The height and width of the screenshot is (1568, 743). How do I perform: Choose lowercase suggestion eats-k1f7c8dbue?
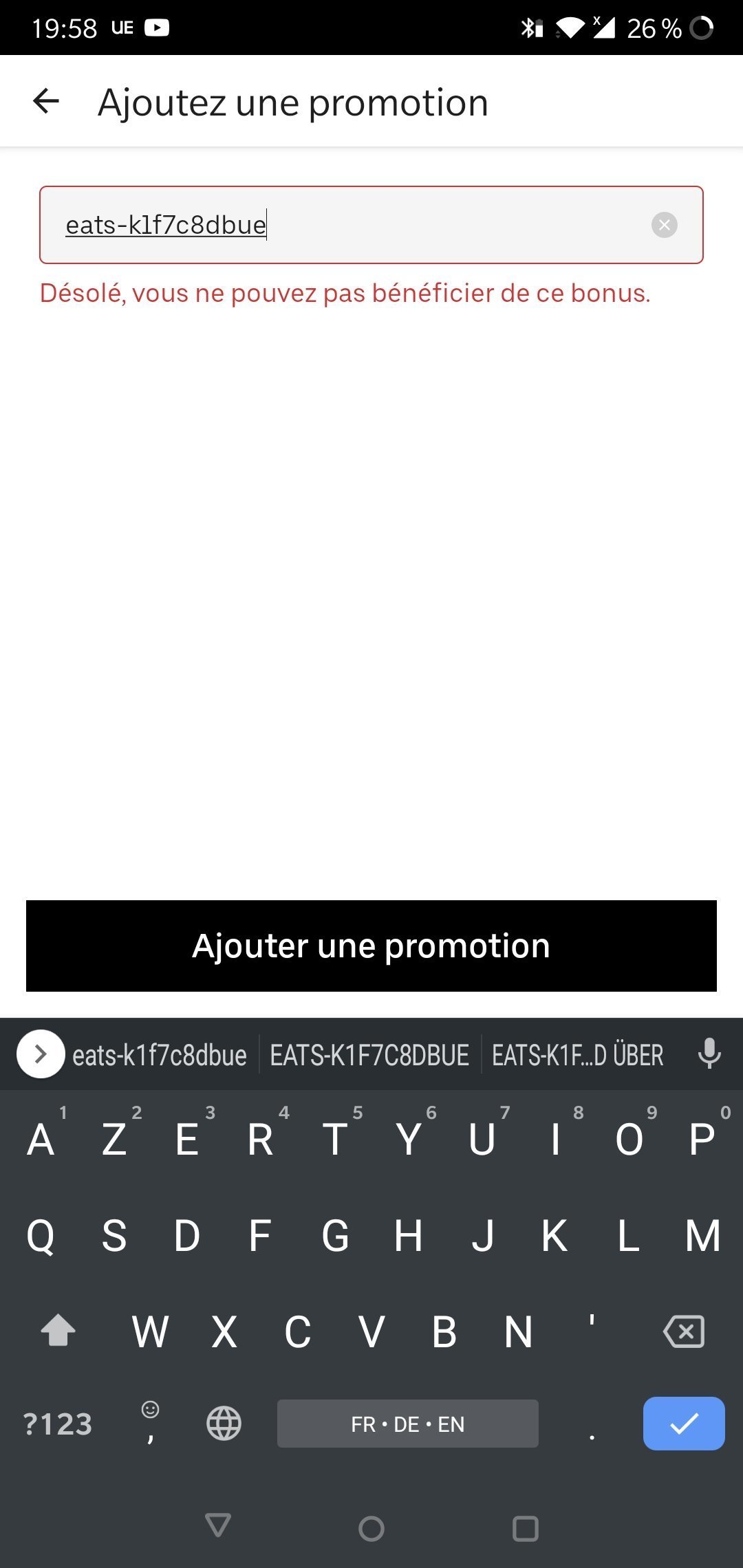point(160,1055)
